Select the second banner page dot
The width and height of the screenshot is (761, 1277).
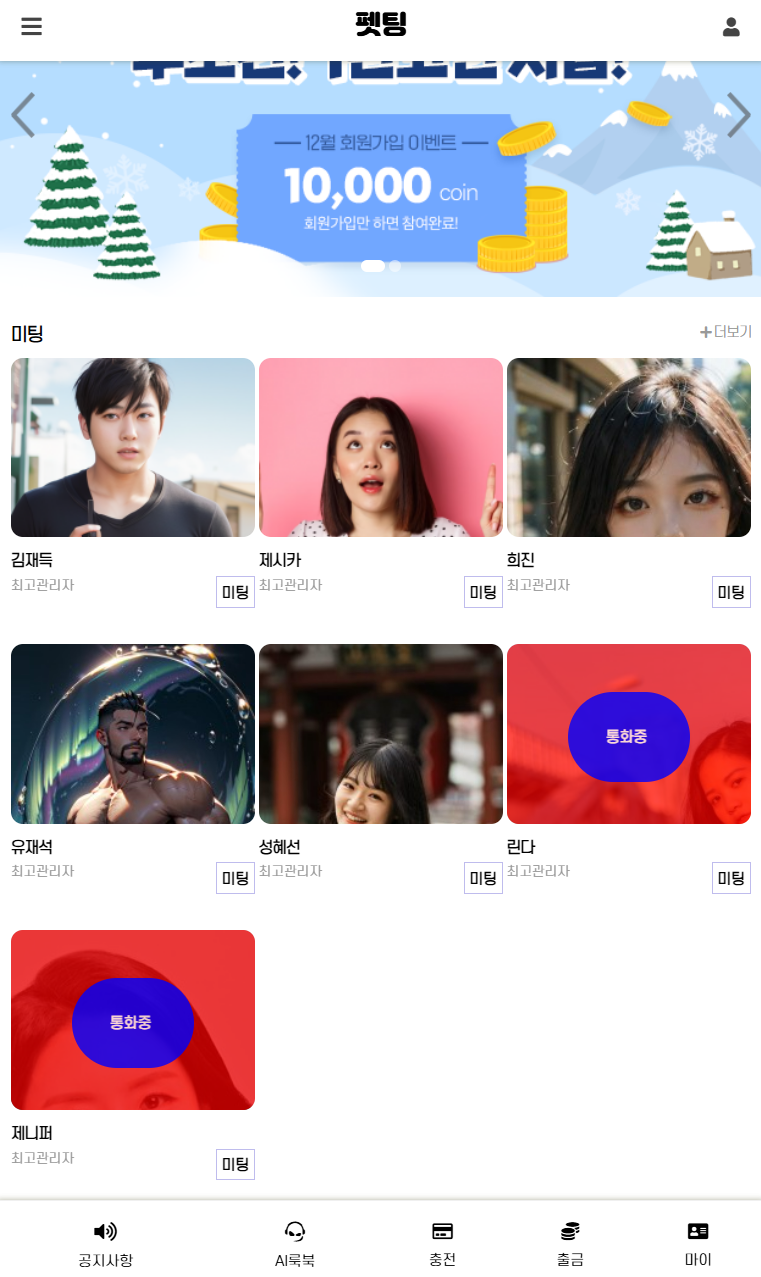[x=395, y=266]
